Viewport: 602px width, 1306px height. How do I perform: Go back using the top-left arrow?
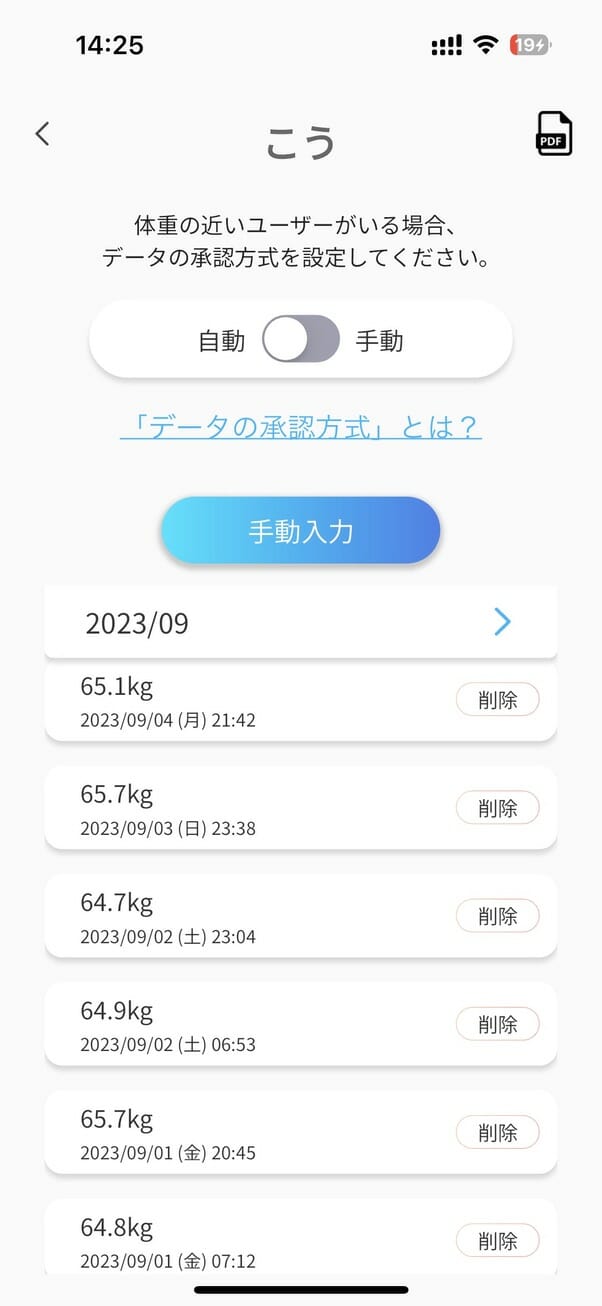[x=42, y=134]
